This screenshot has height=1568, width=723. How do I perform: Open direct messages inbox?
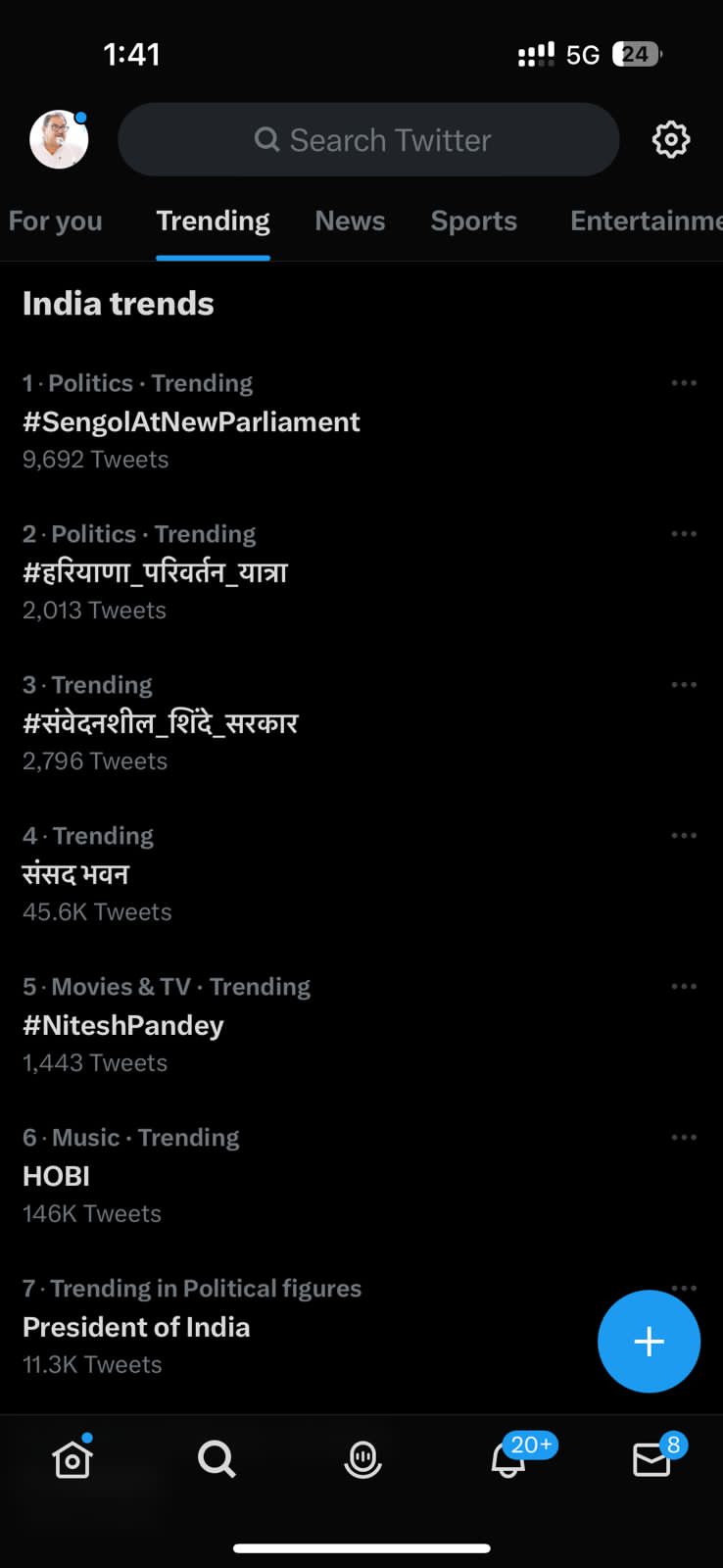[651, 1459]
